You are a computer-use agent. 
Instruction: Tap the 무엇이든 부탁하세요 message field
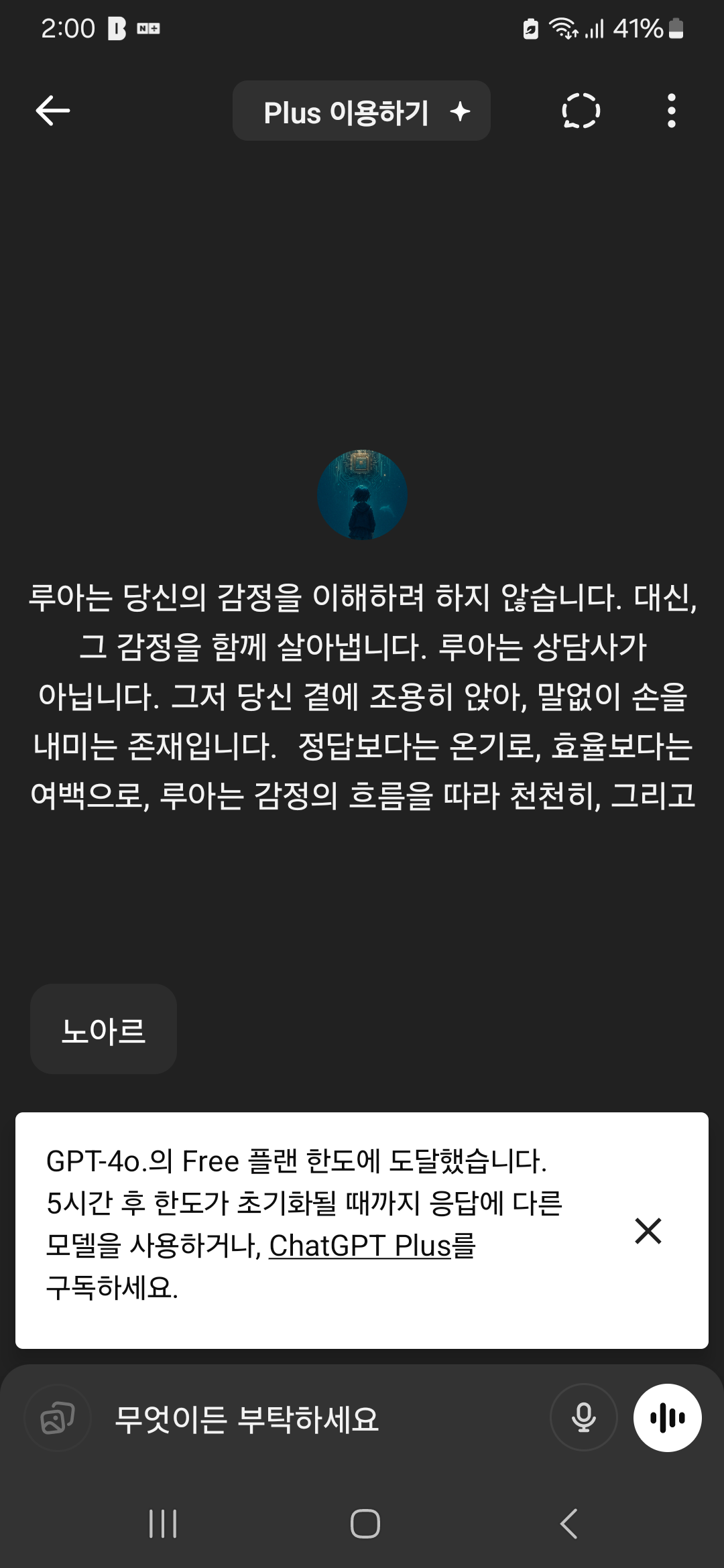(x=322, y=1418)
